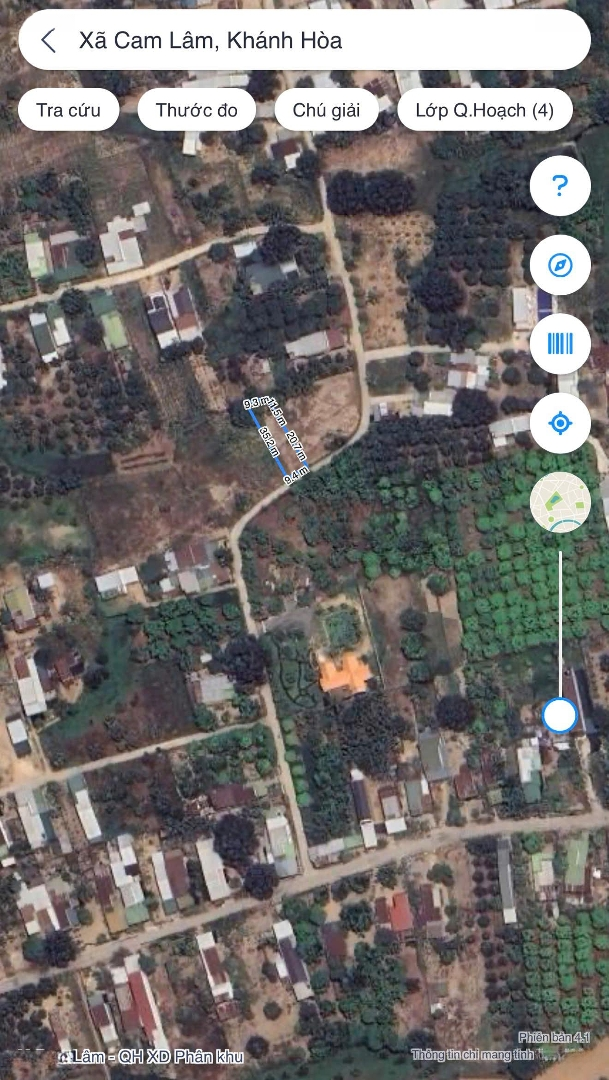This screenshot has width=609, height=1080.
Task: Center map on my current location
Action: [x=560, y=423]
